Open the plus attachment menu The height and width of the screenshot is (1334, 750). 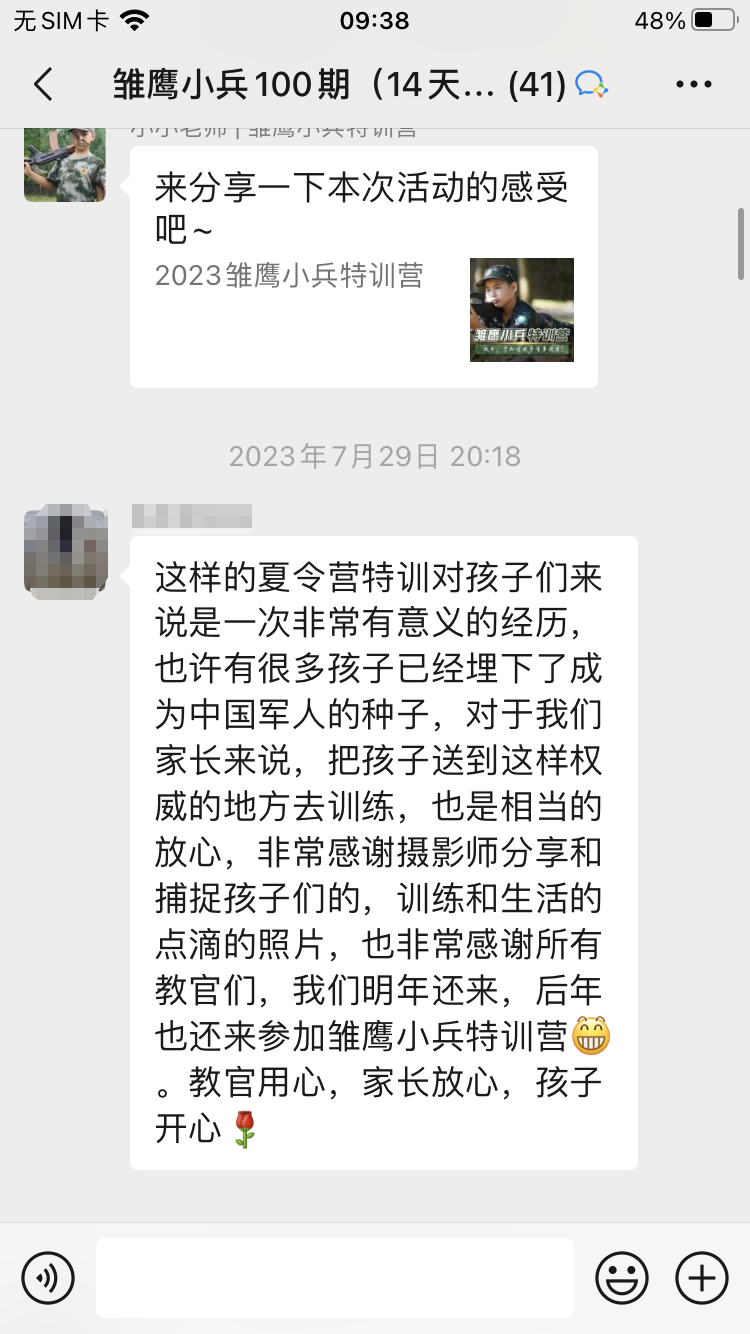[x=702, y=1277]
